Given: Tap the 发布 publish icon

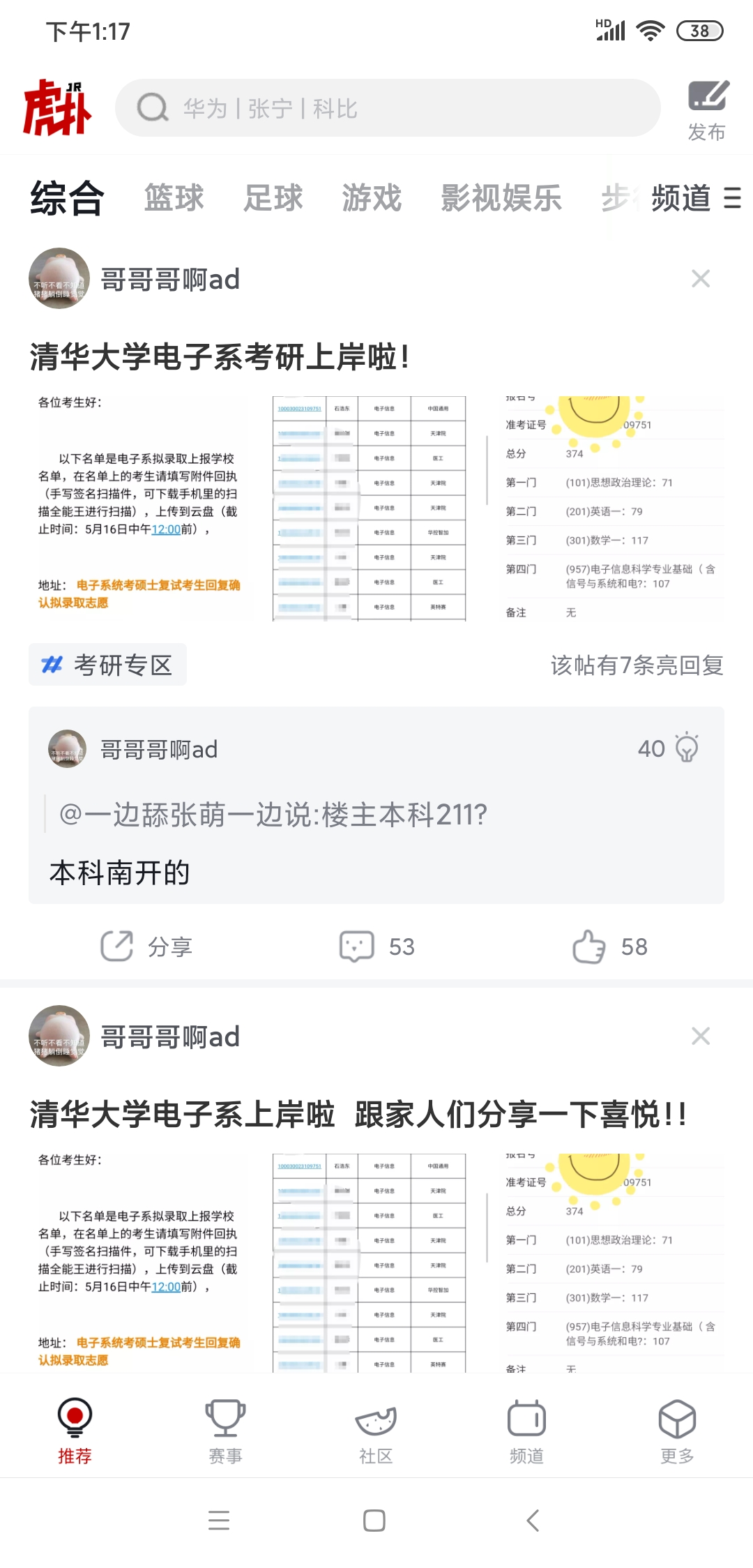Looking at the screenshot, I should (x=708, y=110).
